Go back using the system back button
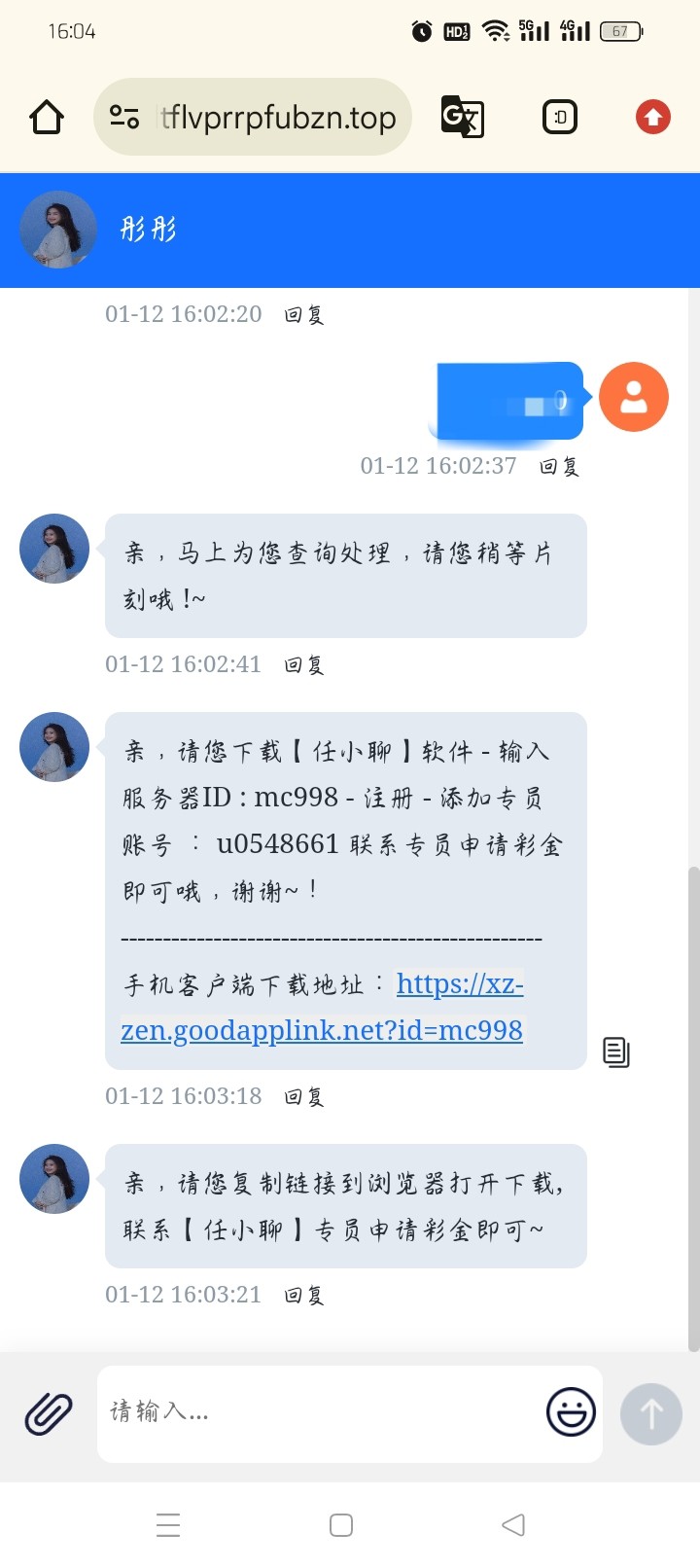 tap(513, 1524)
